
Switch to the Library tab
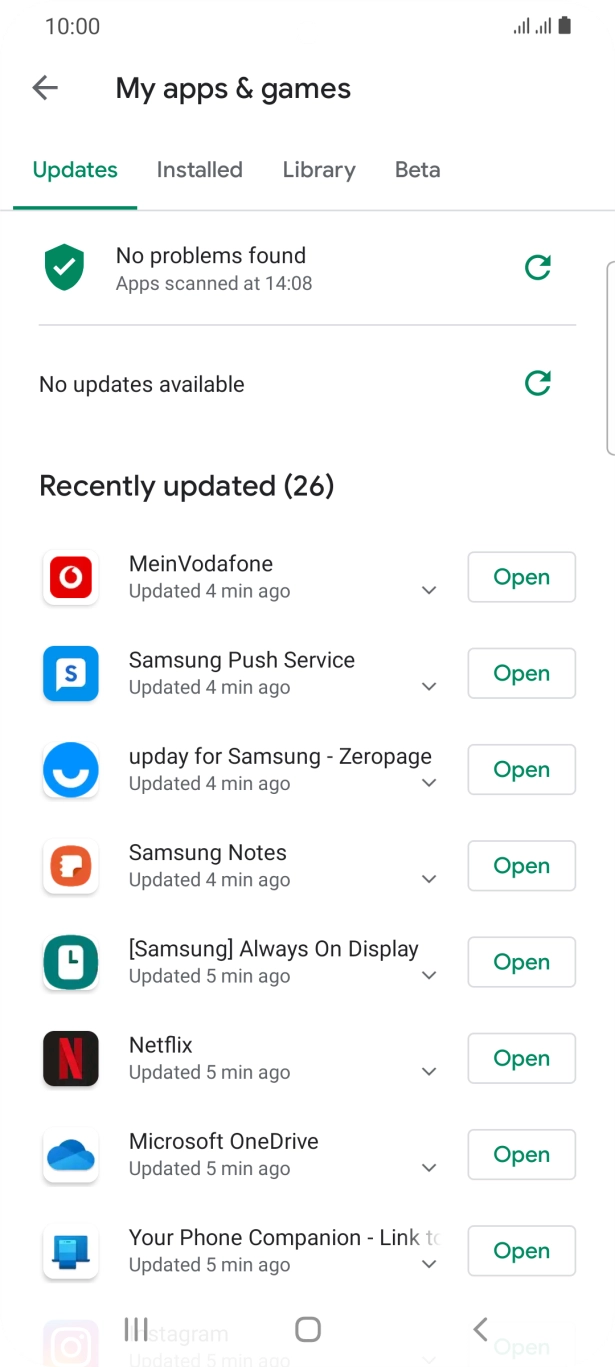tap(319, 170)
